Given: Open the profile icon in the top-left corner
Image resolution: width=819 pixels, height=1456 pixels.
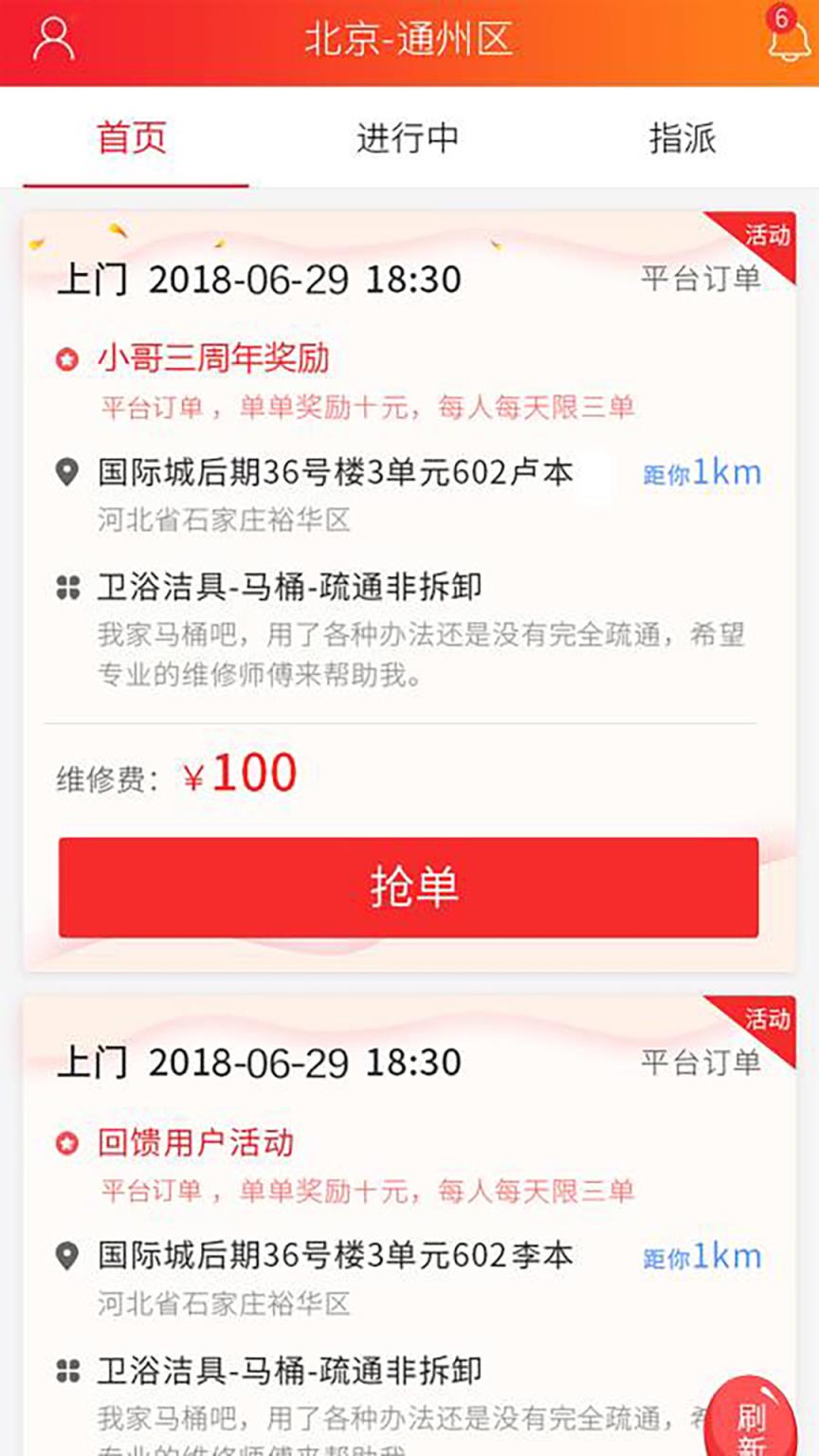Looking at the screenshot, I should click(54, 40).
